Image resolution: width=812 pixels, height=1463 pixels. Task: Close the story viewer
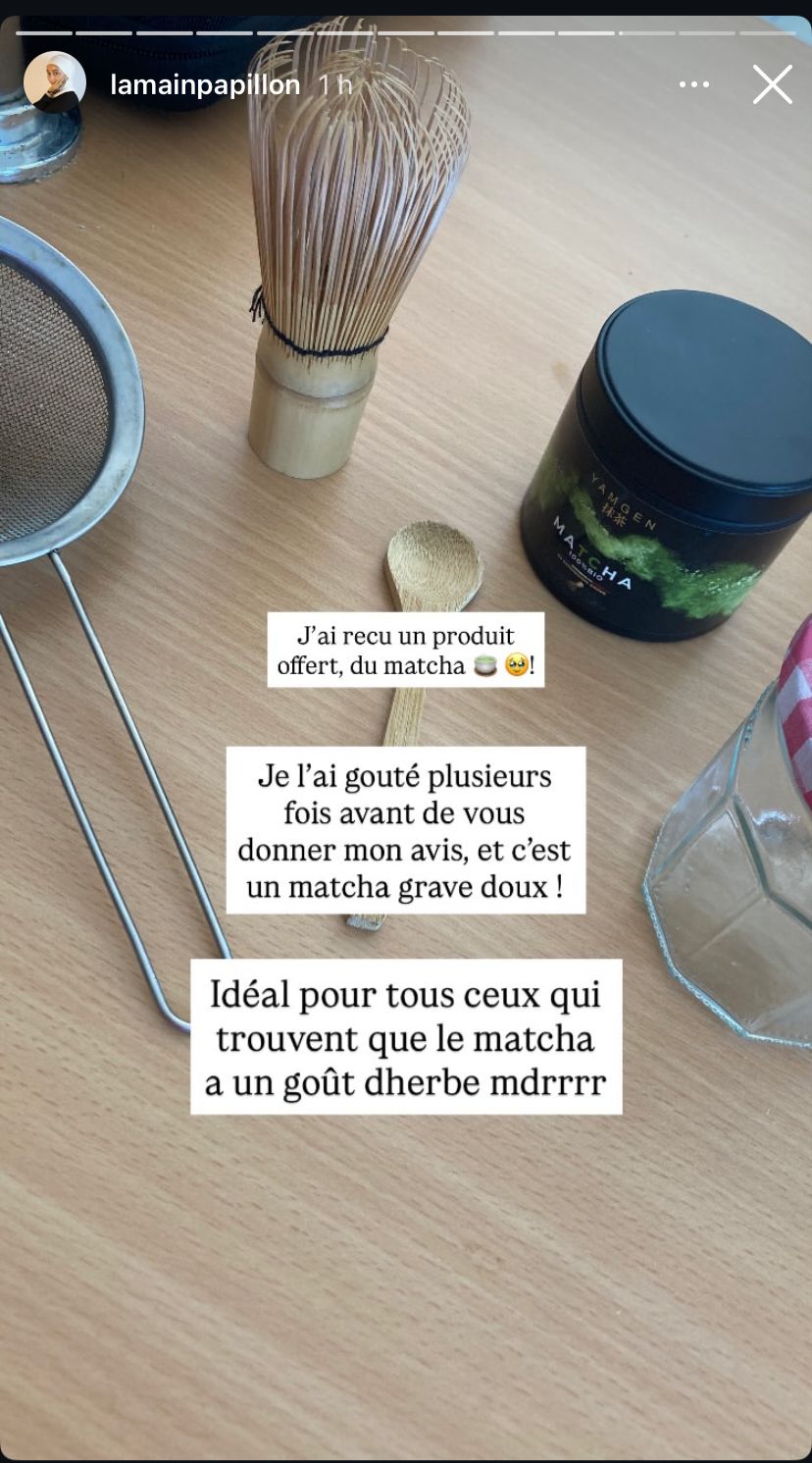click(x=772, y=84)
